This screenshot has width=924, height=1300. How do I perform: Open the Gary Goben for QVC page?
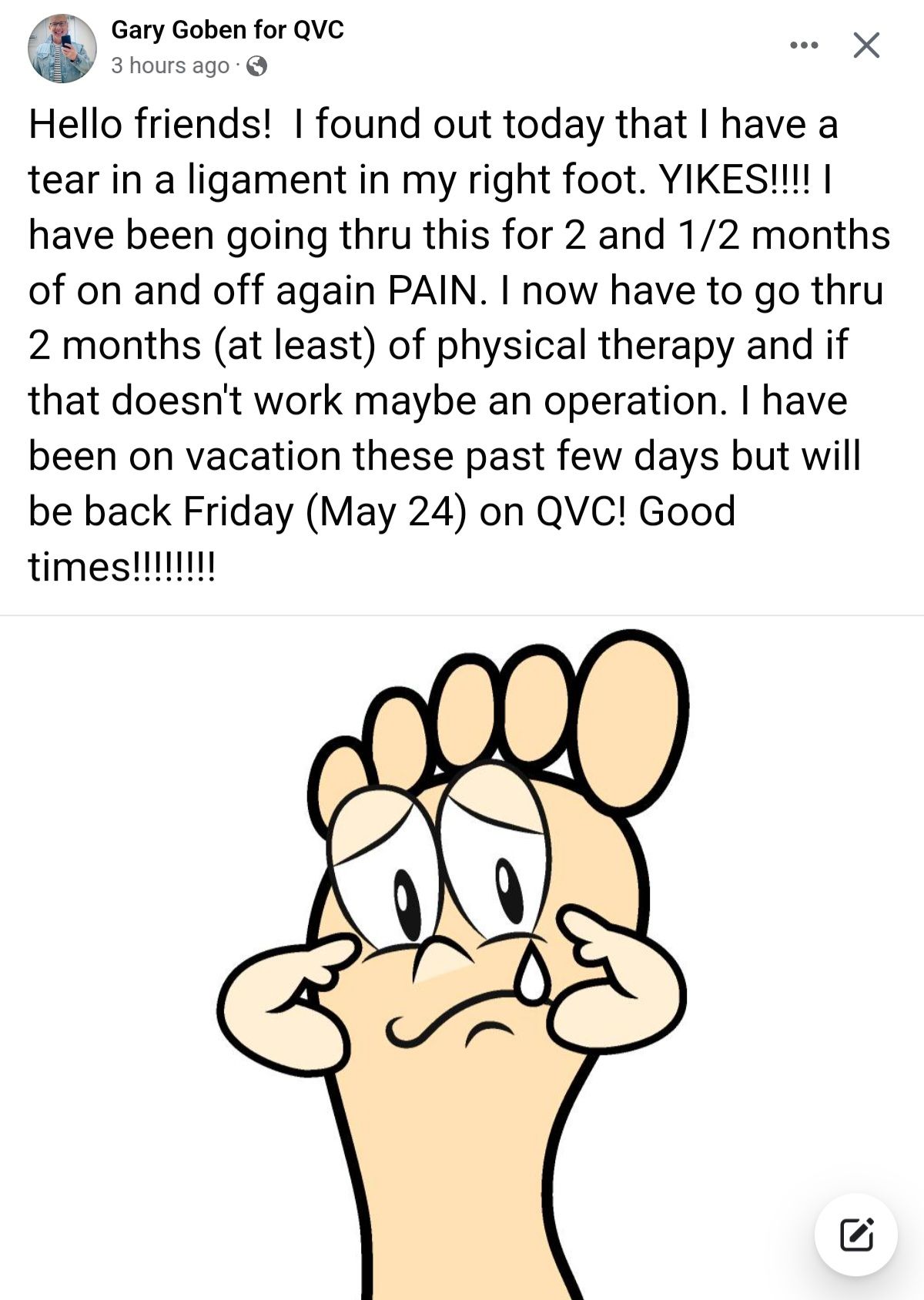tap(227, 30)
